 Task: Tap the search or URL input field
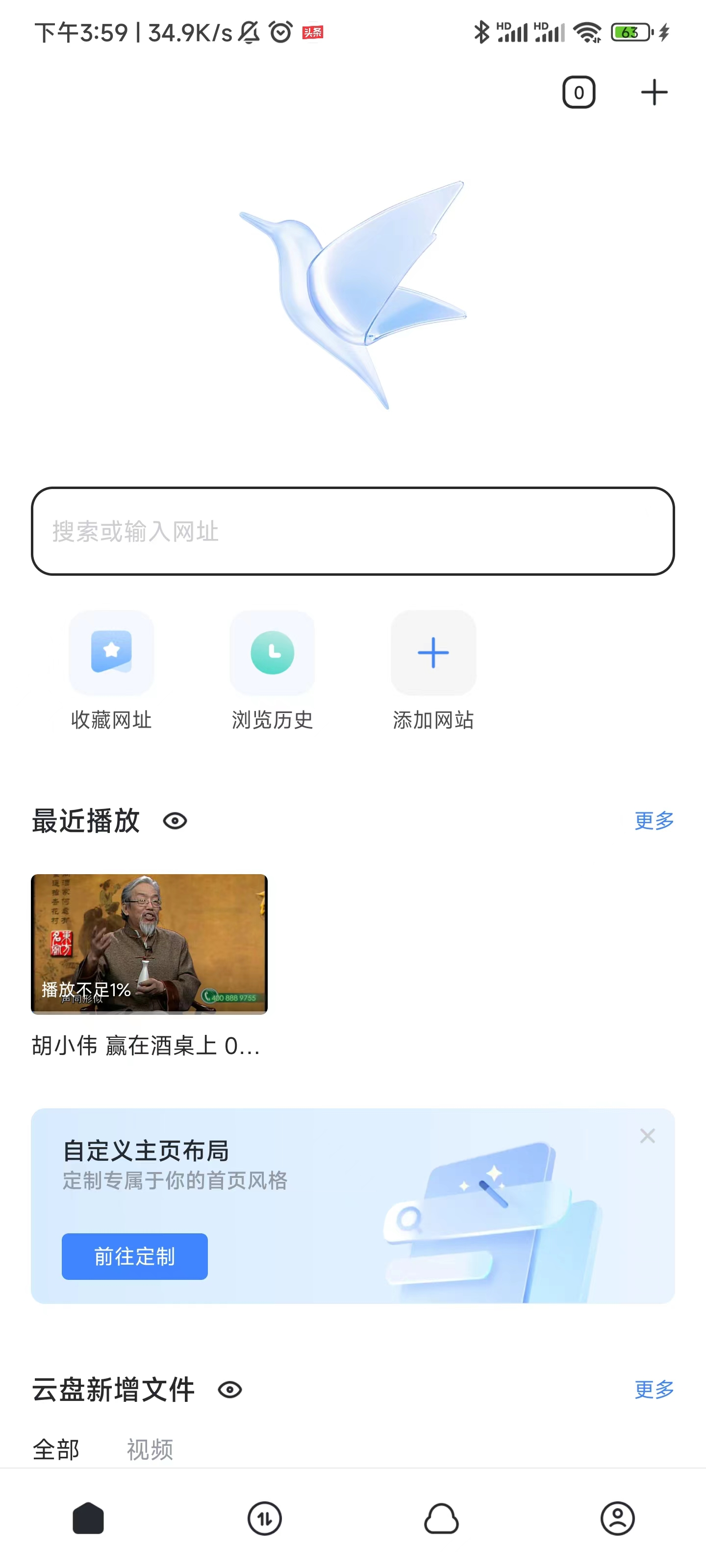[x=353, y=530]
